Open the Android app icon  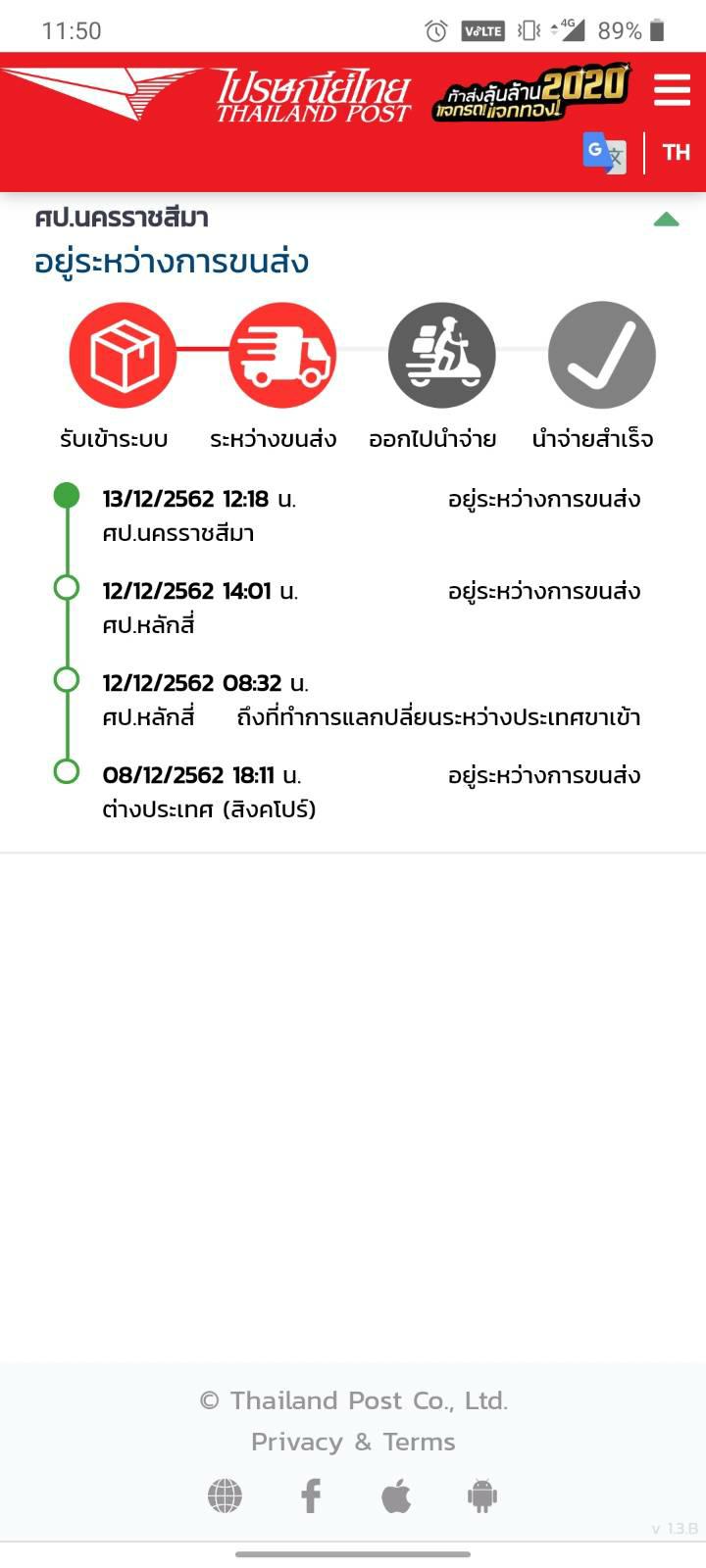click(482, 1496)
